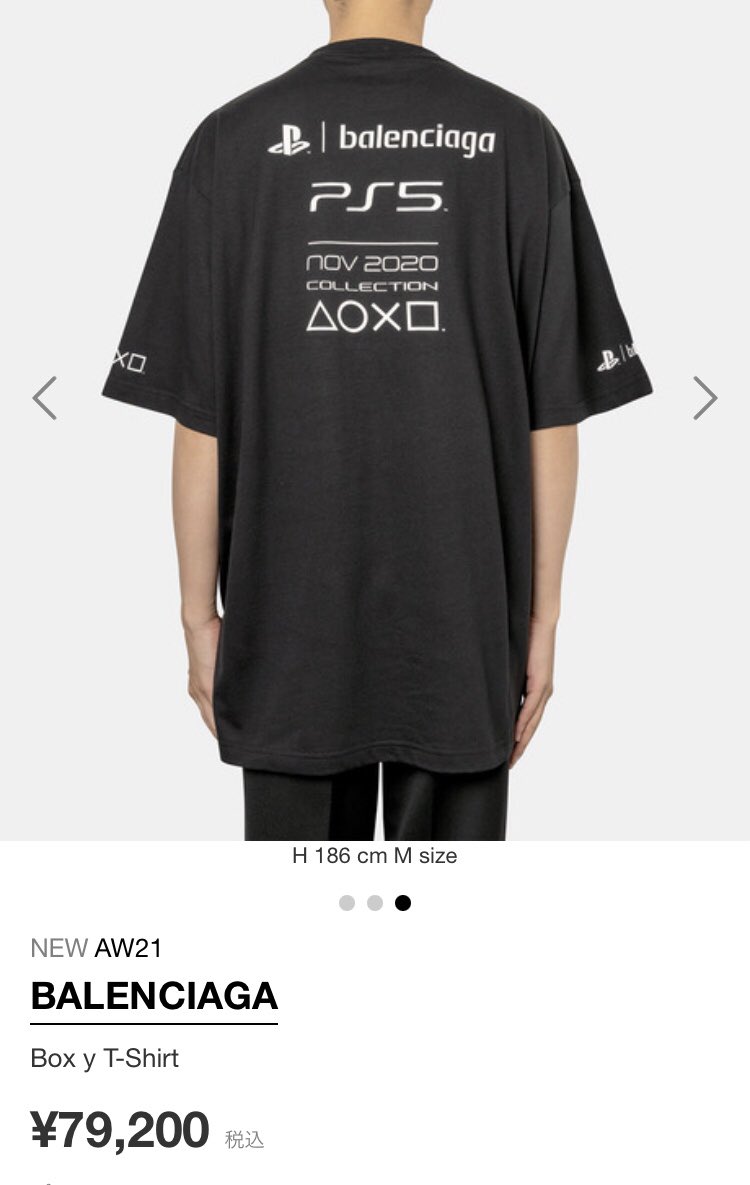Click the H 186 cm M size caption
The image size is (750, 1185).
coord(375,856)
